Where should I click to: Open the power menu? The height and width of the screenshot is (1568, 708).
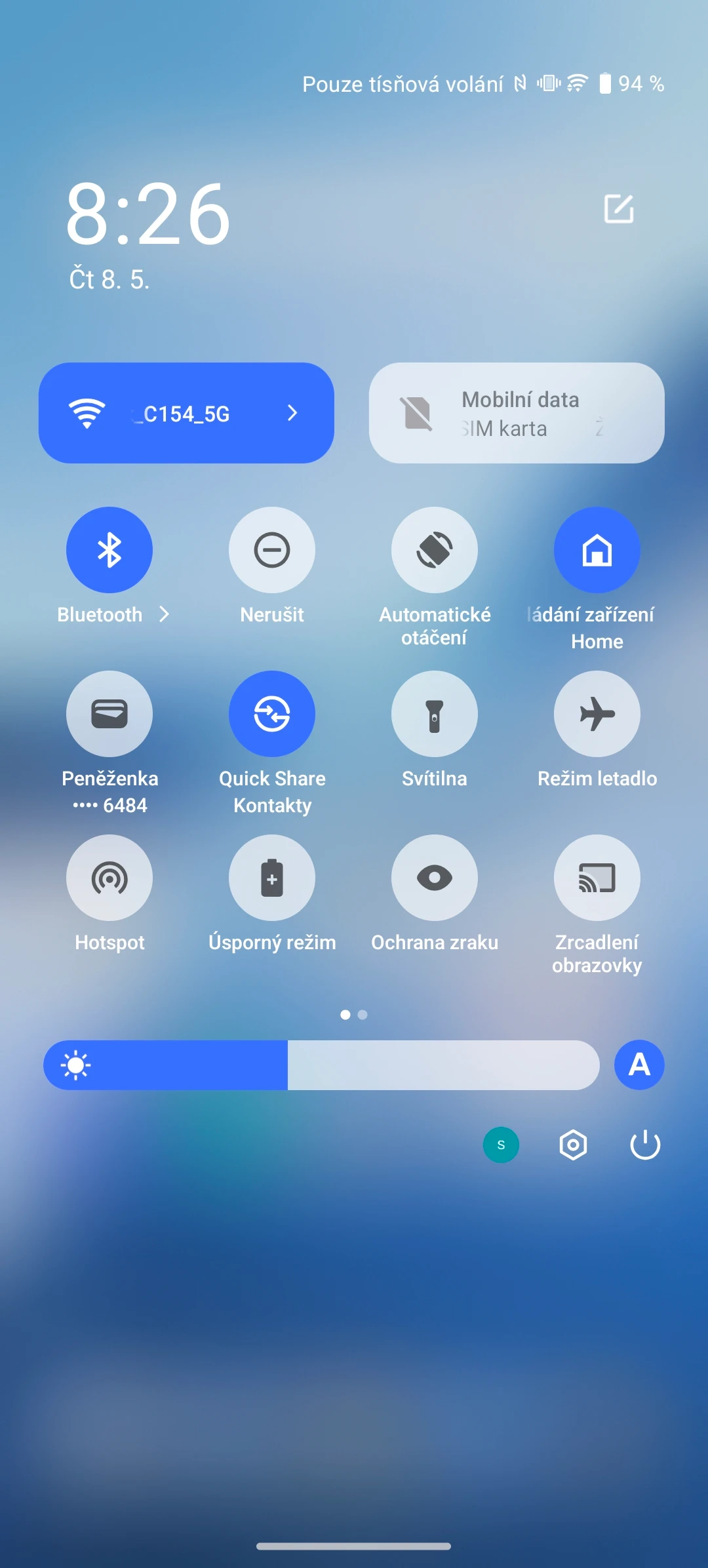tap(645, 1145)
